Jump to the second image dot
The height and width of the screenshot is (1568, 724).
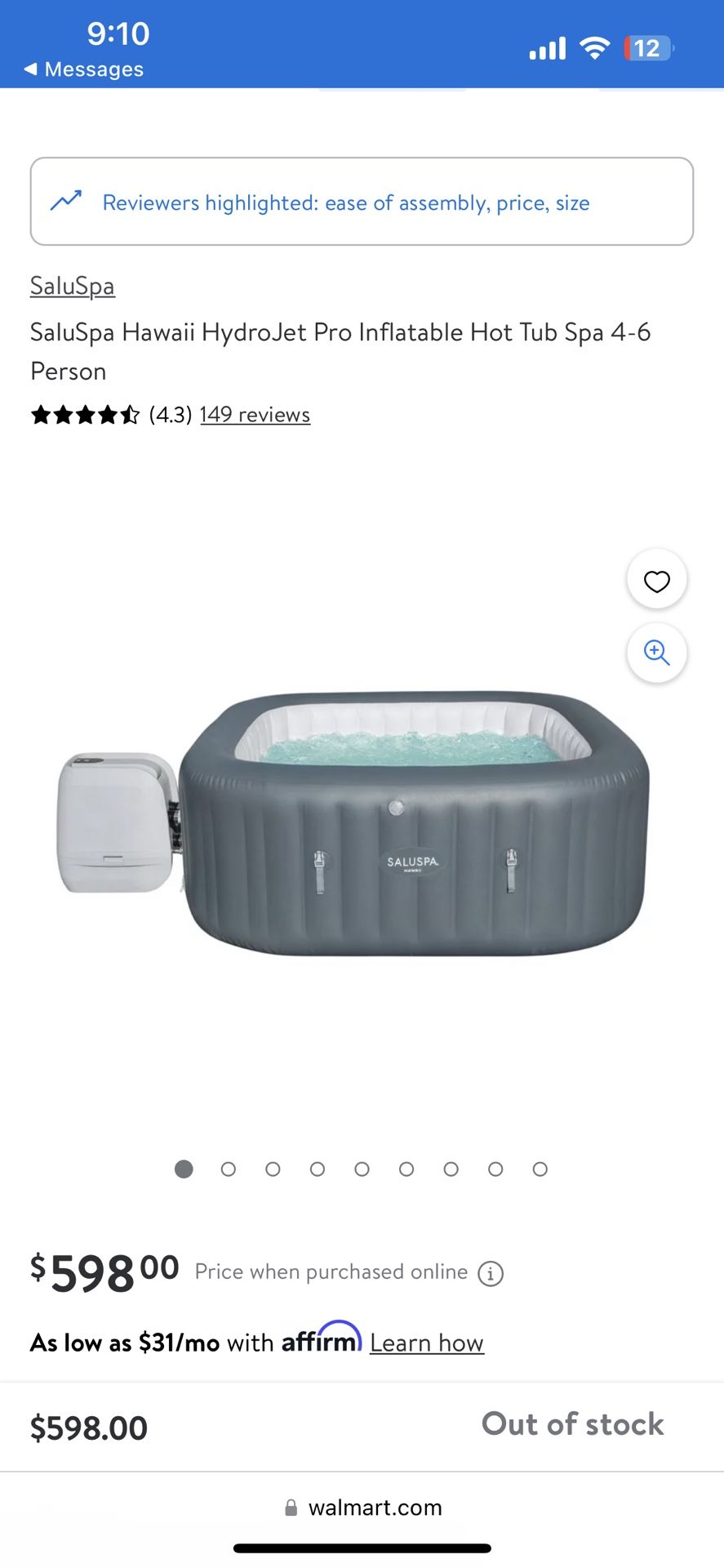[229, 1169]
